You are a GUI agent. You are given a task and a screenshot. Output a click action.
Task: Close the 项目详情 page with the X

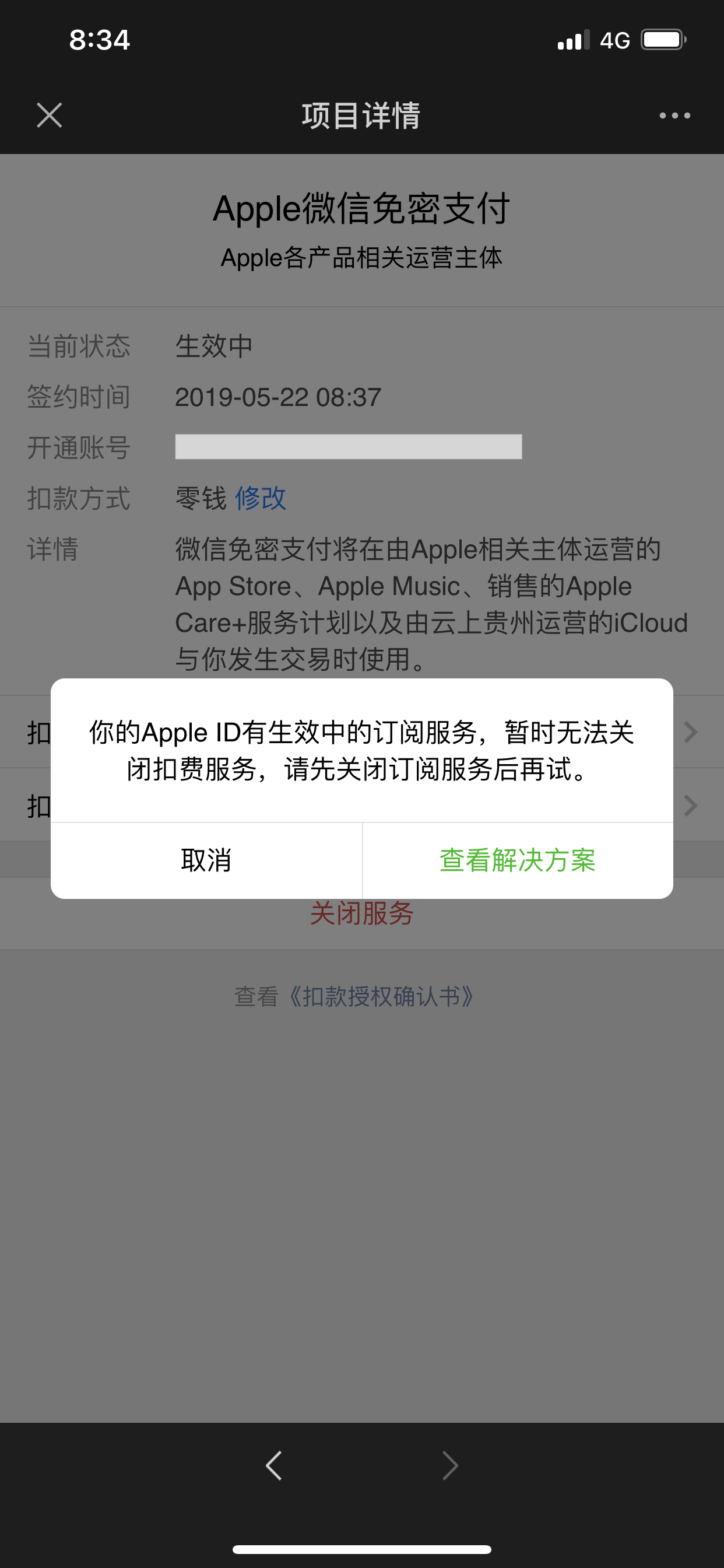pos(50,115)
